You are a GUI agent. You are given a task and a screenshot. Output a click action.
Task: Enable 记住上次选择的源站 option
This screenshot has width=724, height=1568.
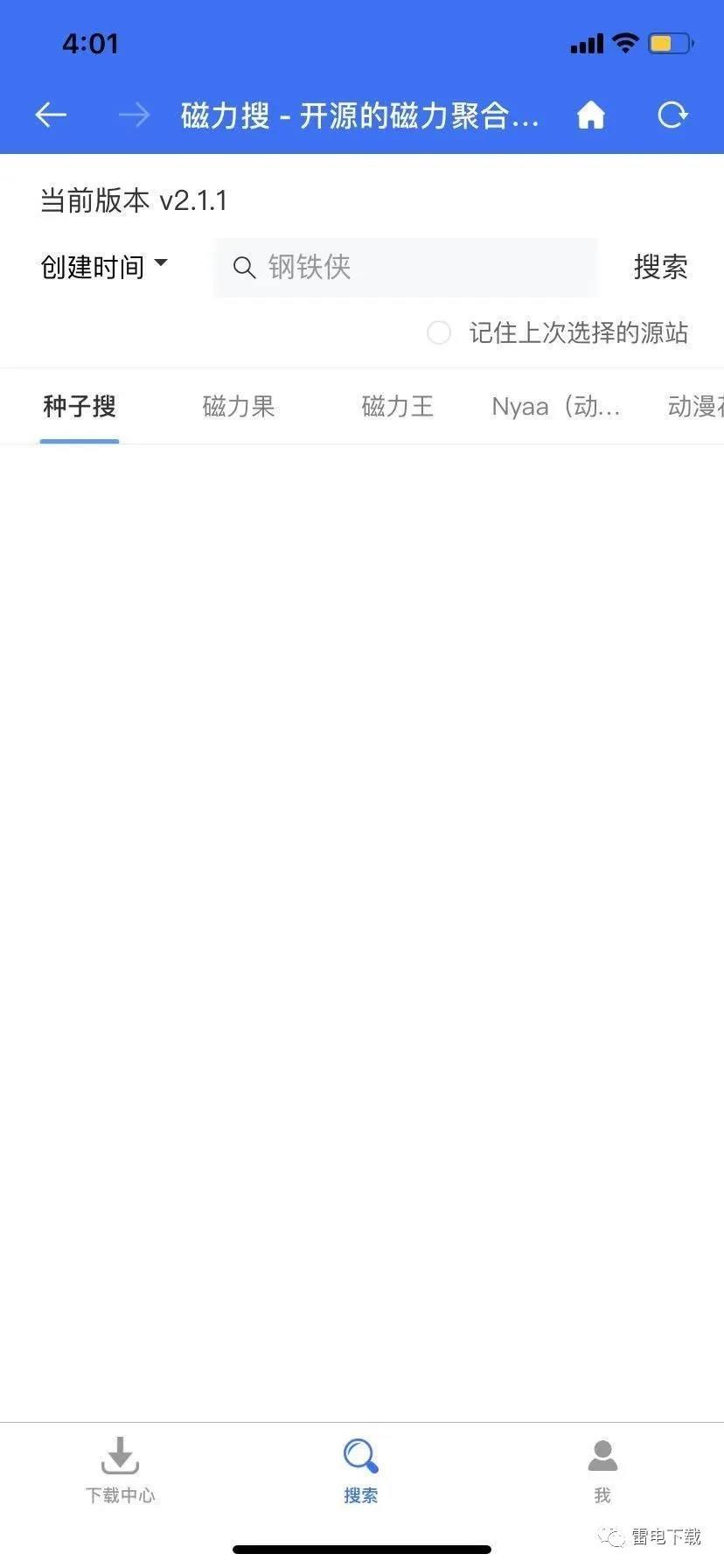pyautogui.click(x=439, y=333)
